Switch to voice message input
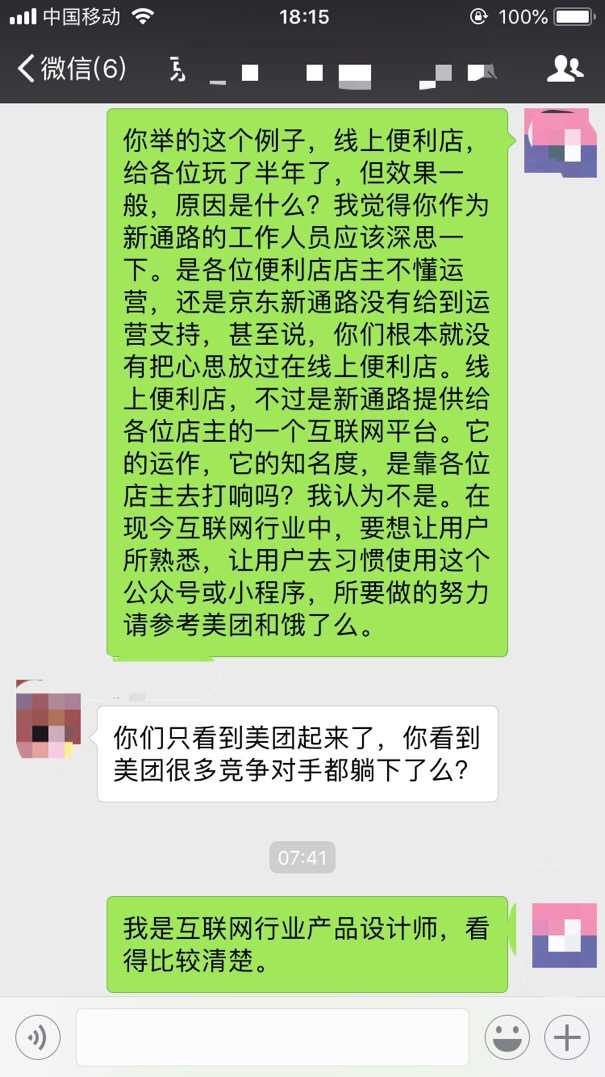Viewport: 605px width, 1077px height. point(38,1038)
